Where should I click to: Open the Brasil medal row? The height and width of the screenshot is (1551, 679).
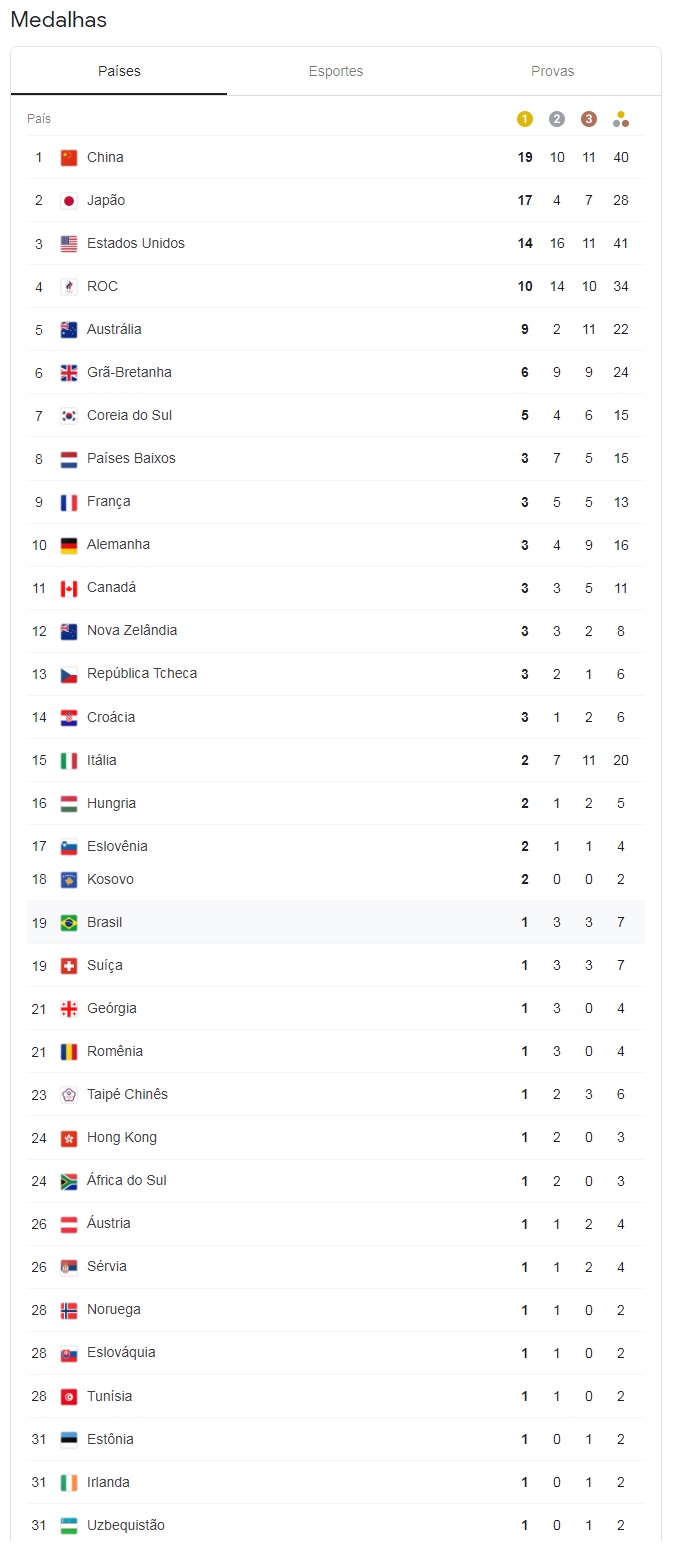(336, 922)
